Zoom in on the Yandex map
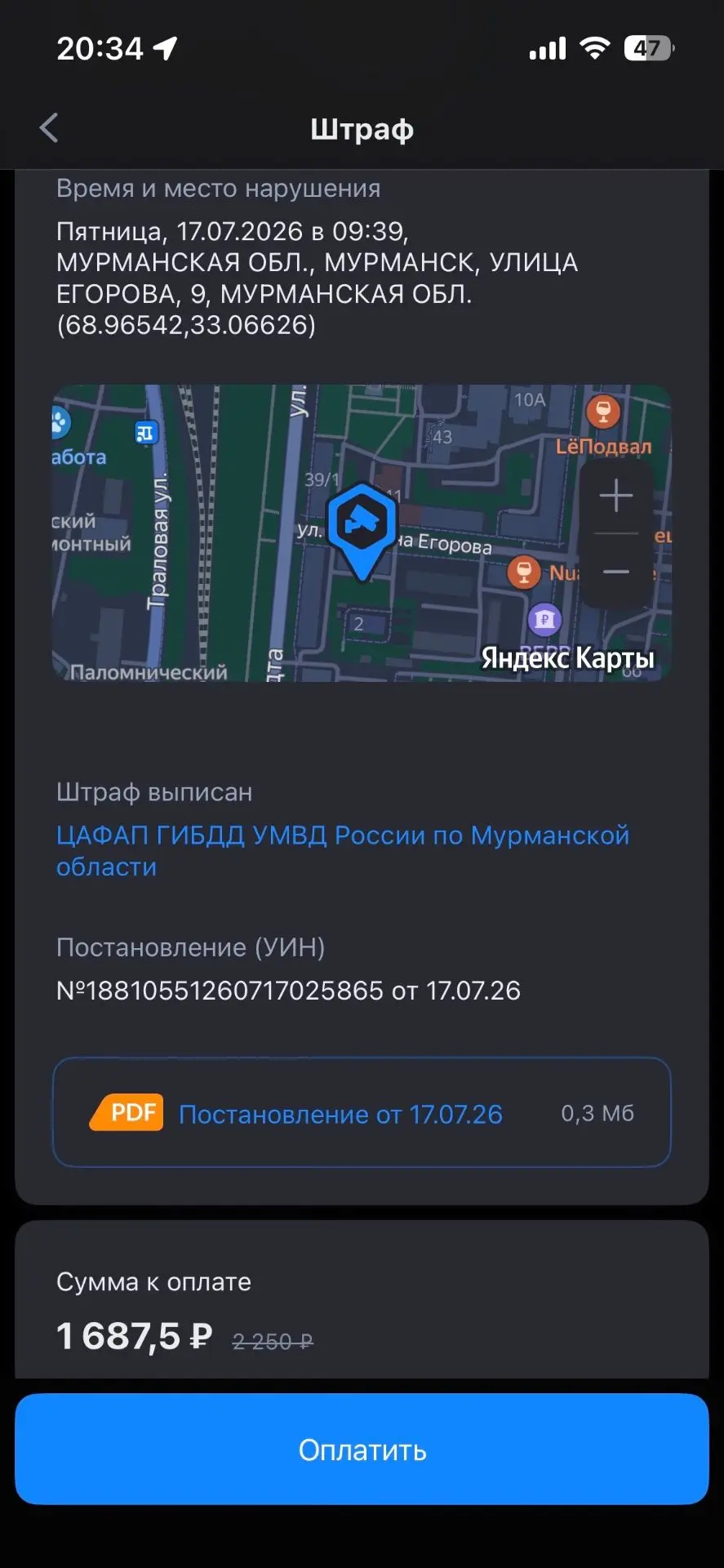 coord(616,497)
